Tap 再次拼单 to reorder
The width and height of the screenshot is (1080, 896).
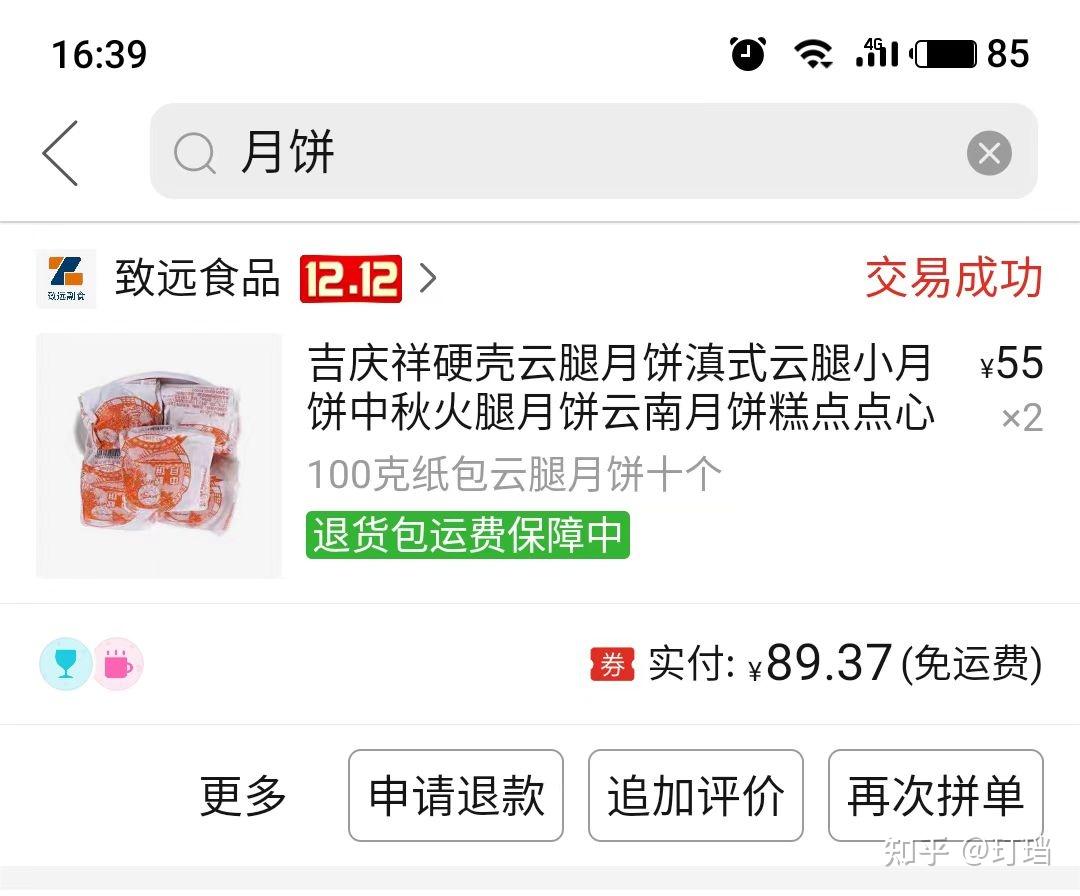coord(935,796)
